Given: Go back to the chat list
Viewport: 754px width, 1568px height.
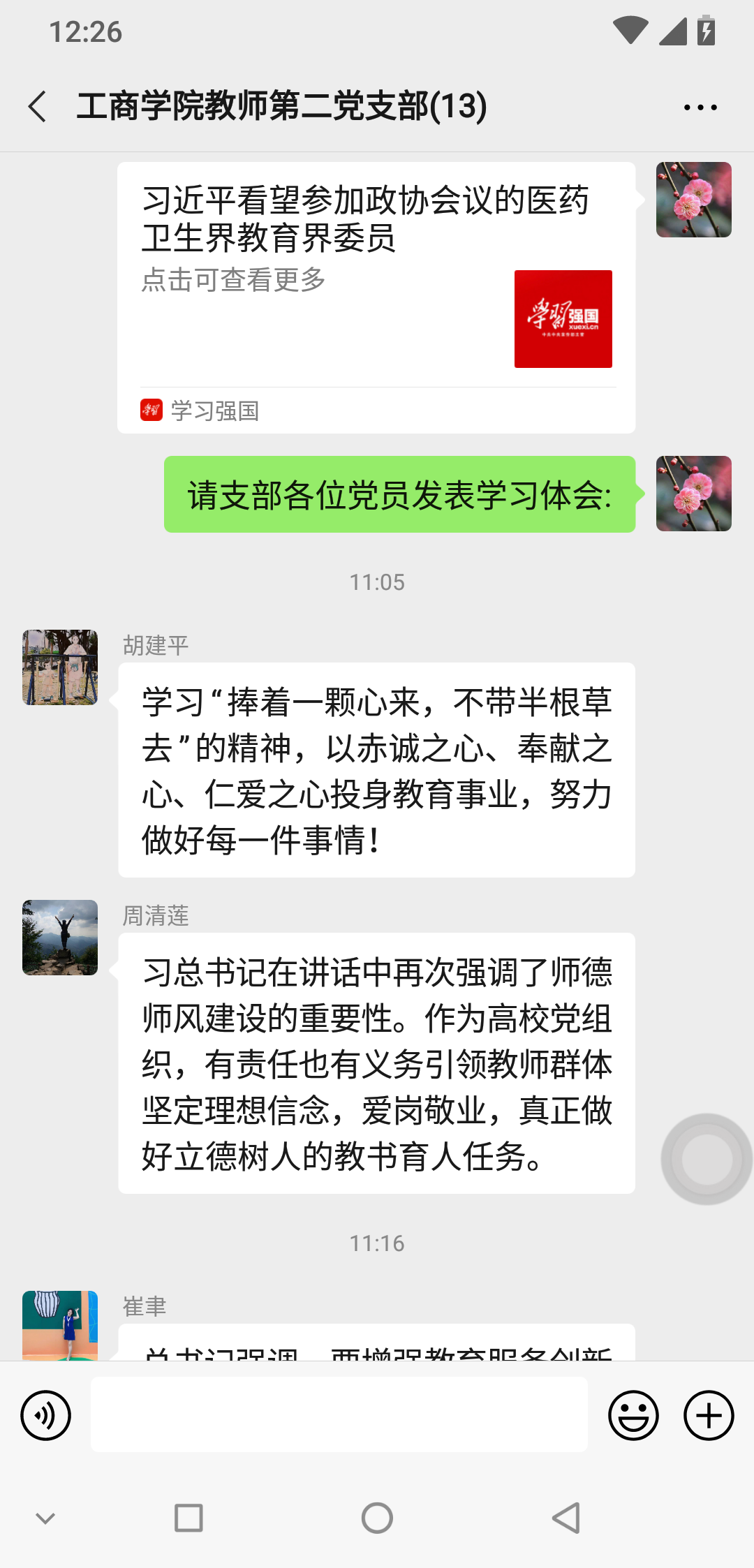Looking at the screenshot, I should tap(38, 107).
